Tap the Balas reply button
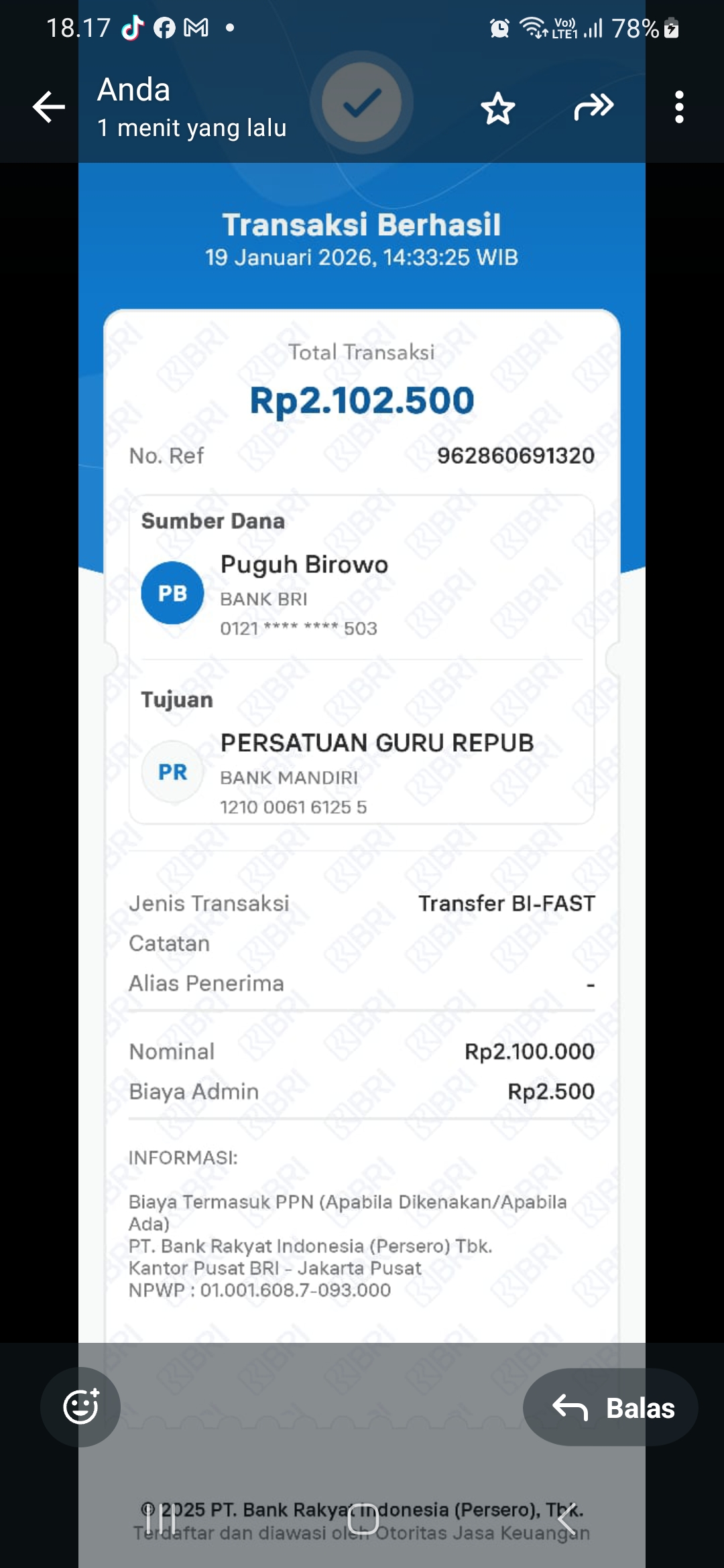Image resolution: width=724 pixels, height=1568 pixels. tap(611, 1407)
